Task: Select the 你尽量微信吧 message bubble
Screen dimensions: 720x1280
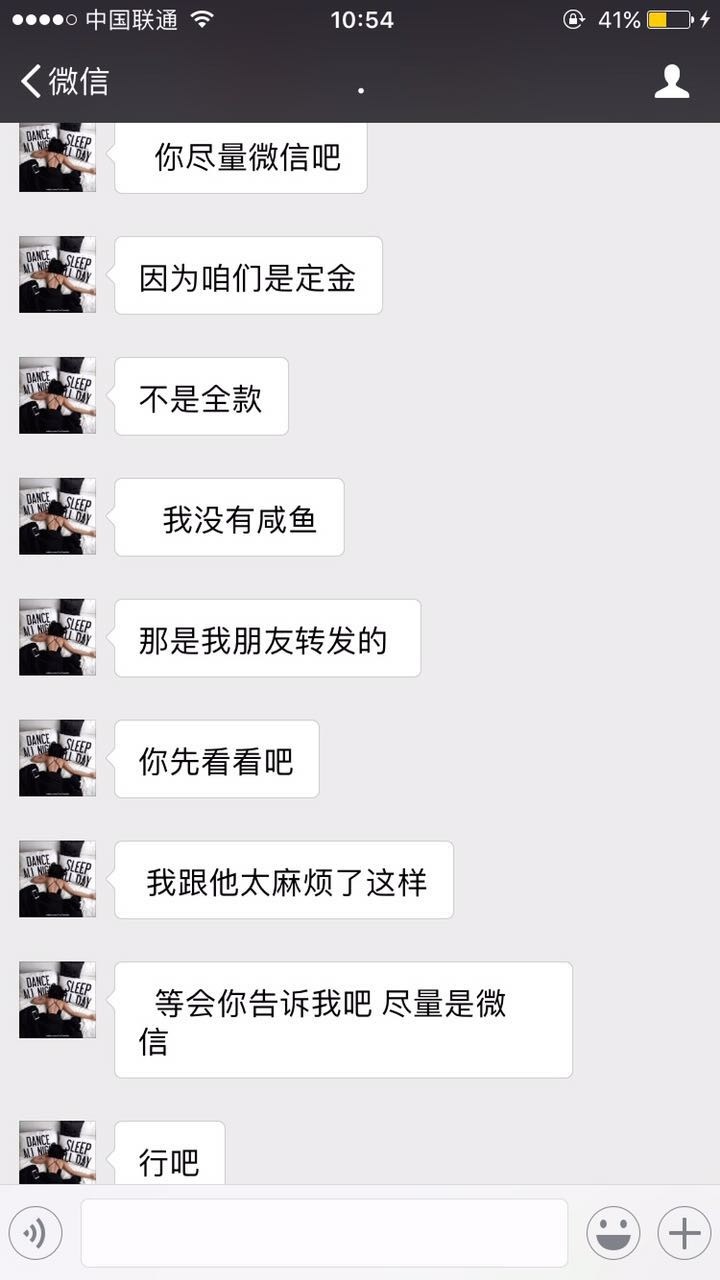Action: pyautogui.click(x=240, y=157)
